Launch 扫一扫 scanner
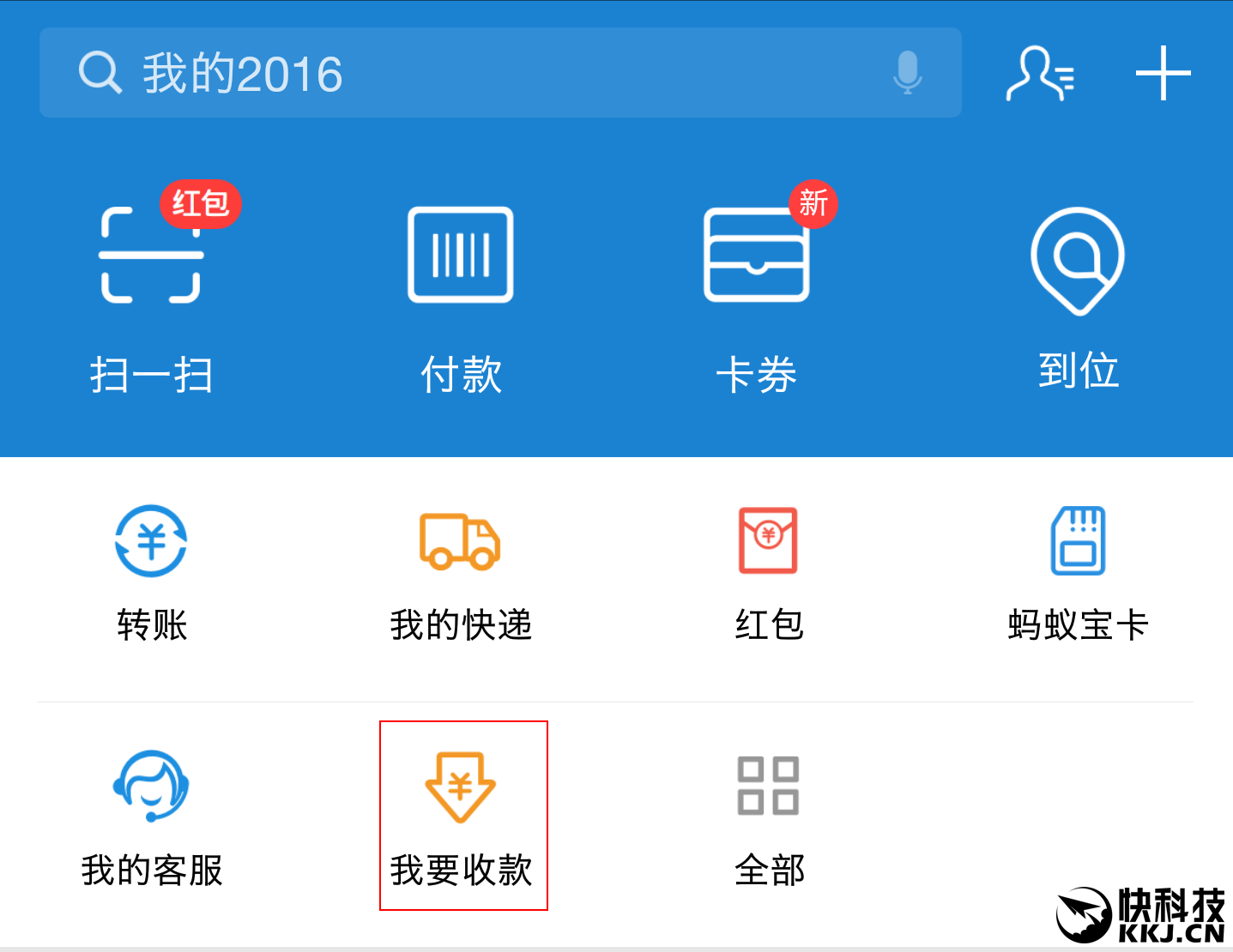Image resolution: width=1233 pixels, height=952 pixels. (152, 292)
